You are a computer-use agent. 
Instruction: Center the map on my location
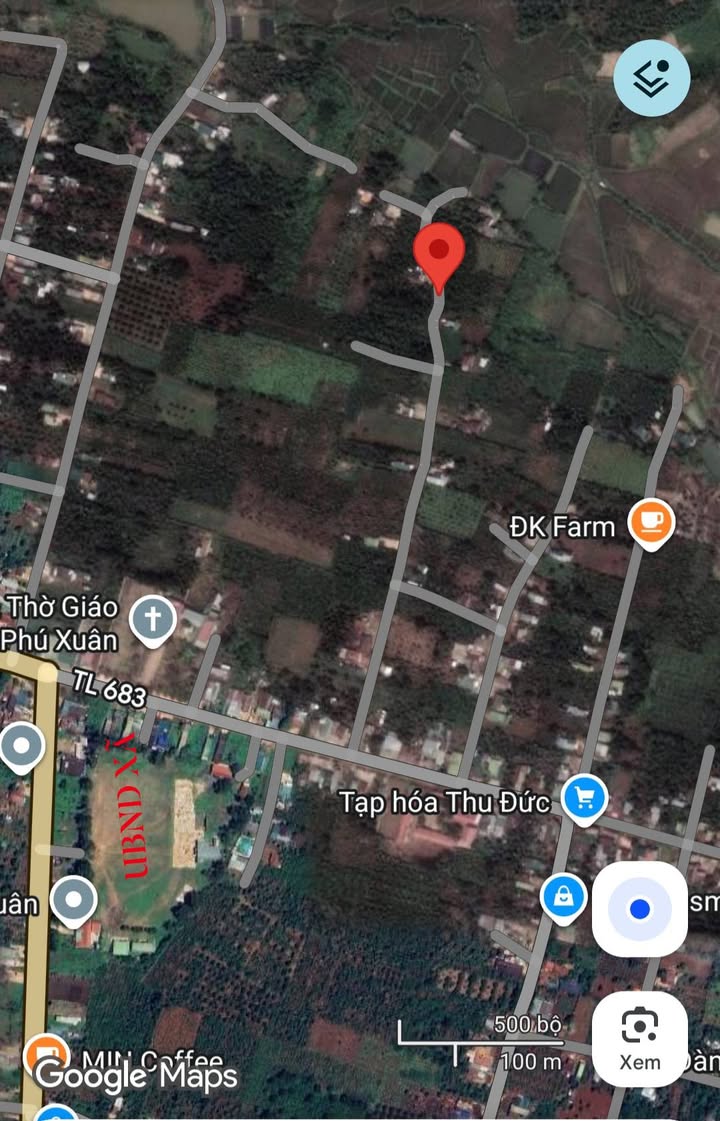(x=640, y=909)
